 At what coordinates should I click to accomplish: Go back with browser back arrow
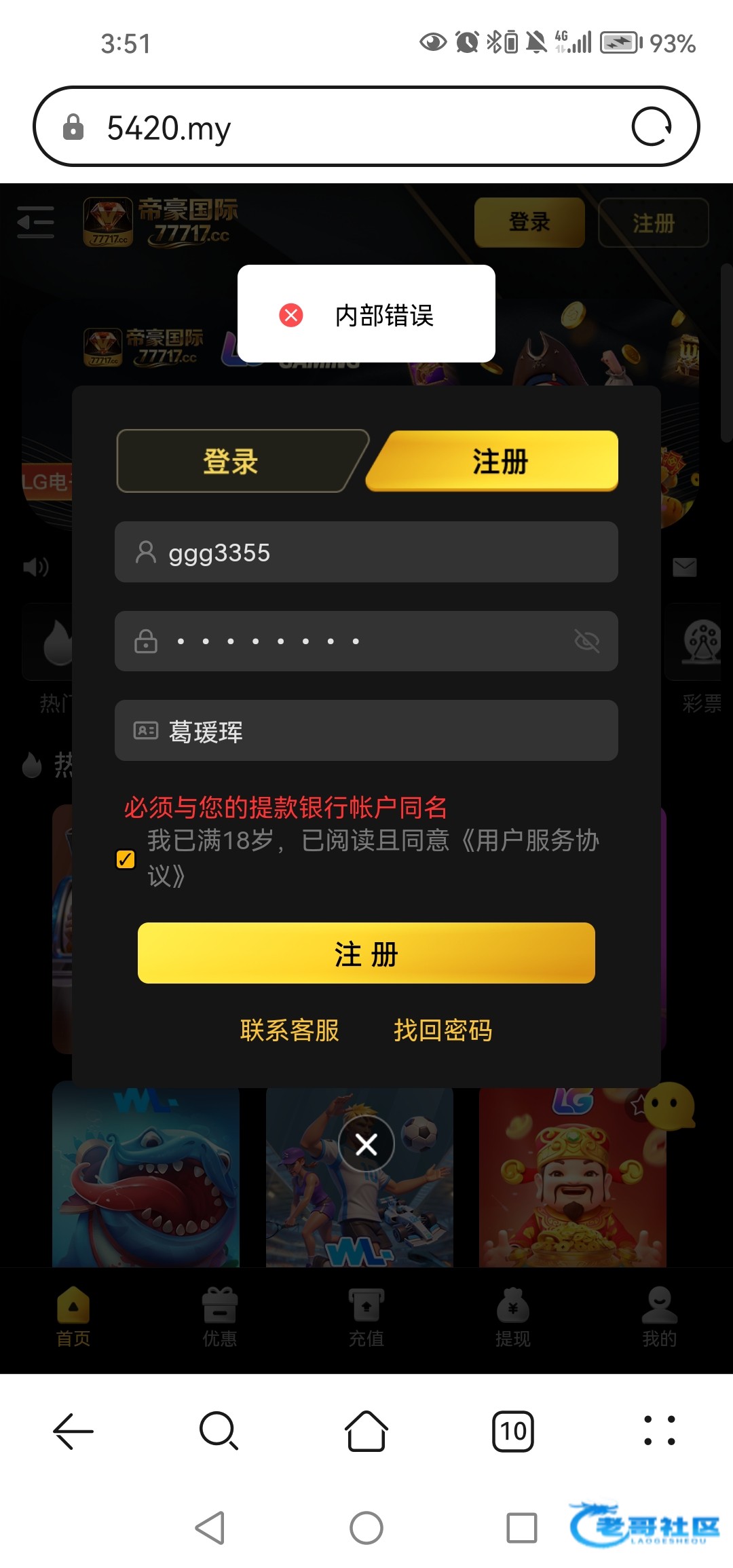click(x=73, y=1431)
